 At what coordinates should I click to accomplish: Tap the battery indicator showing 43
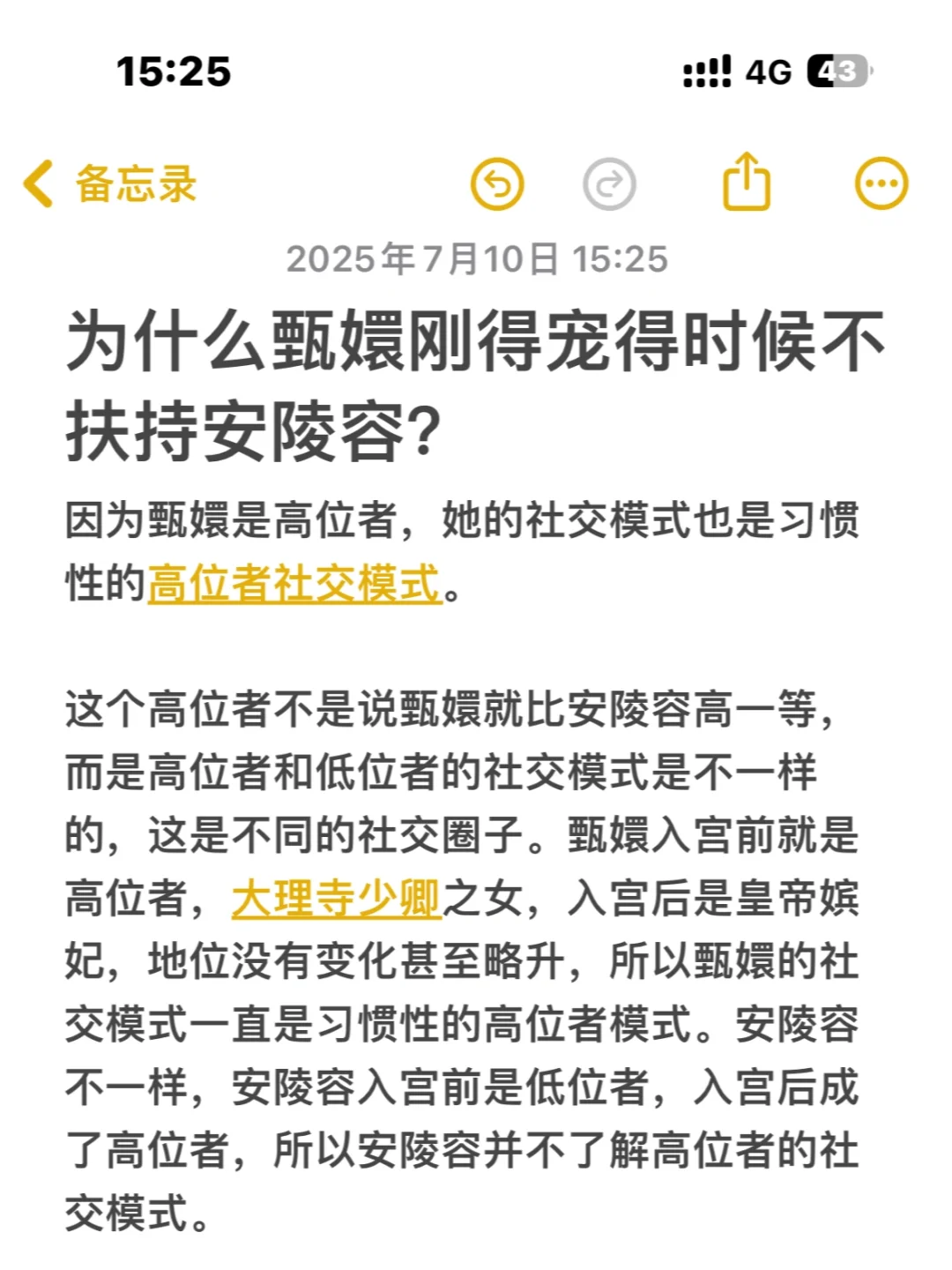tap(836, 71)
